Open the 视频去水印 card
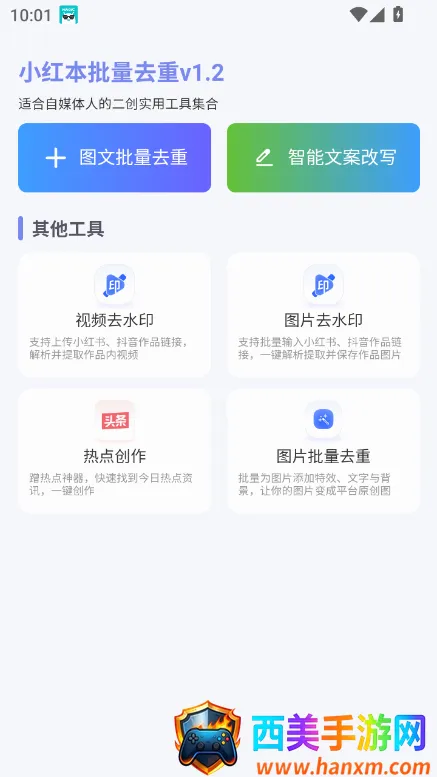The image size is (437, 777). point(114,315)
